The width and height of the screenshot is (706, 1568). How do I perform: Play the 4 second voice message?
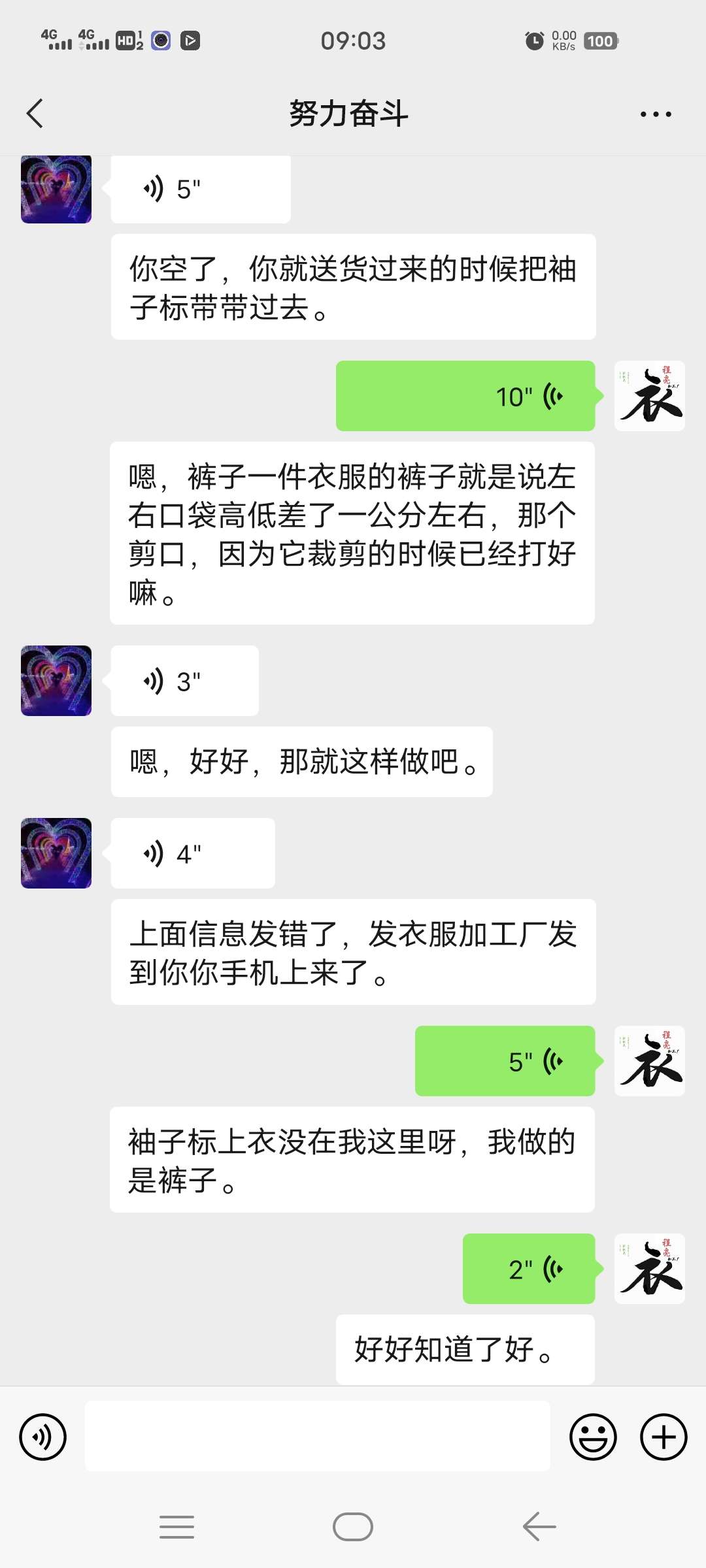[193, 854]
